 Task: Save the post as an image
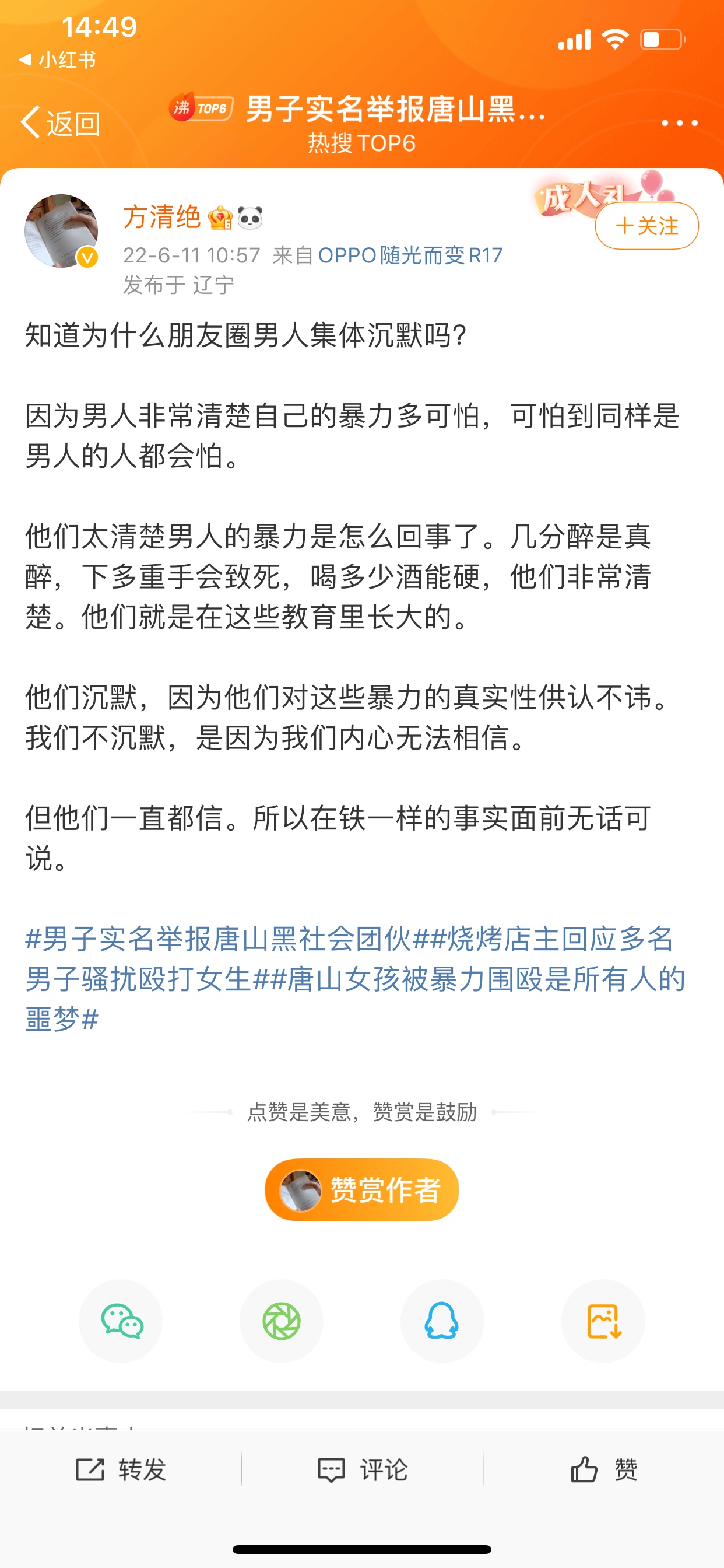(603, 1321)
